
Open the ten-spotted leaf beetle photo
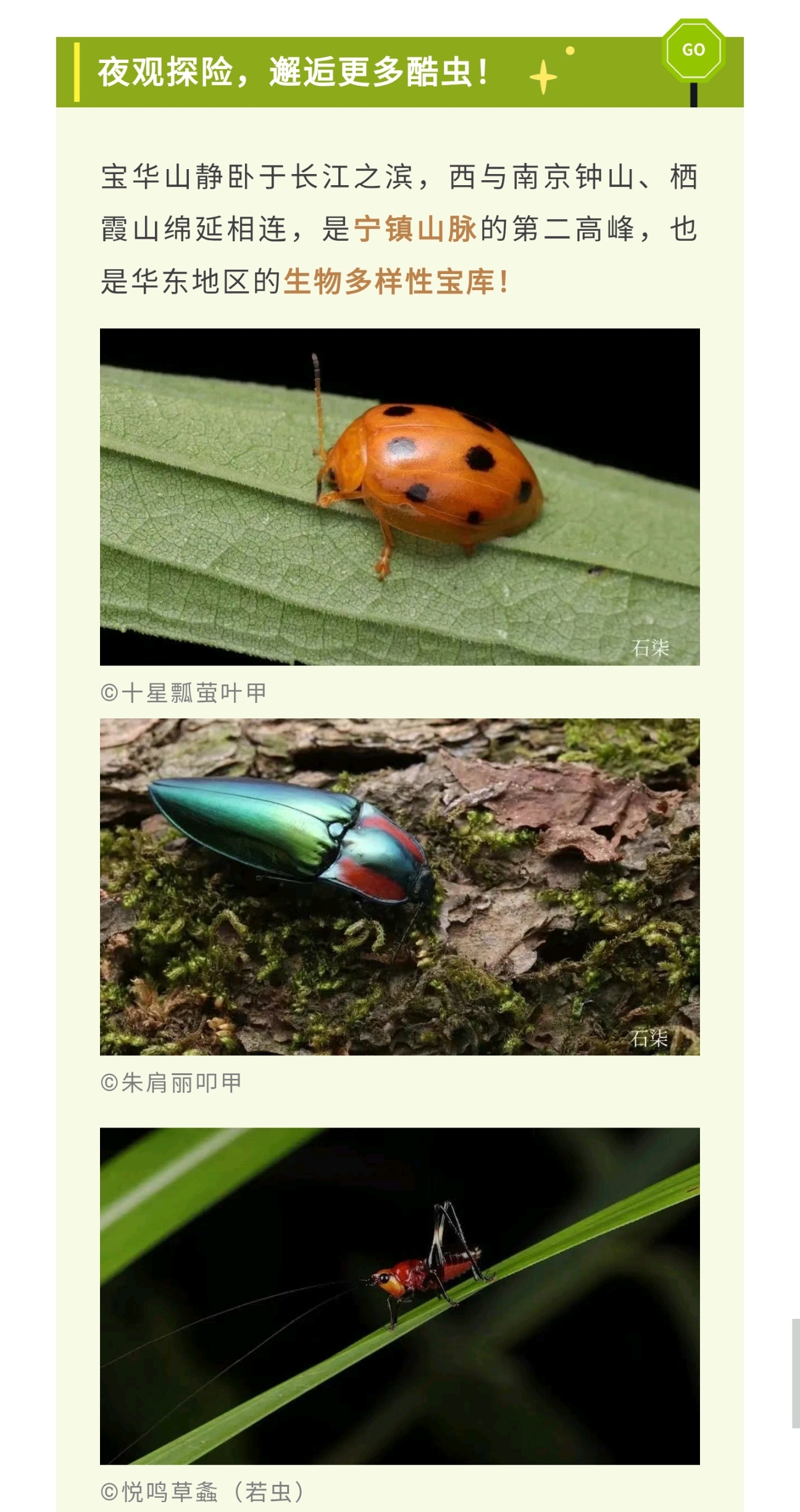[399, 496]
